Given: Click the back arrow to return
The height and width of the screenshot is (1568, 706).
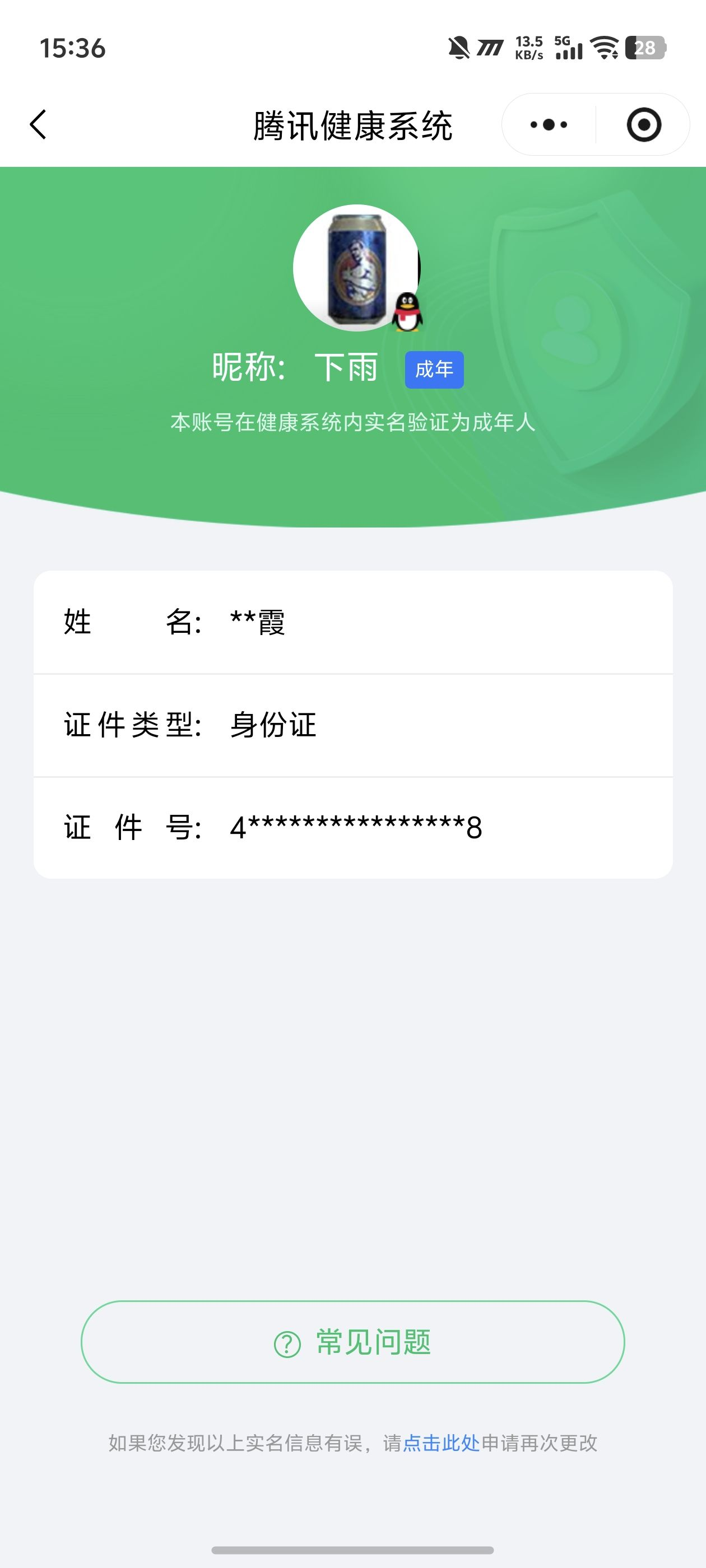Looking at the screenshot, I should (x=38, y=124).
